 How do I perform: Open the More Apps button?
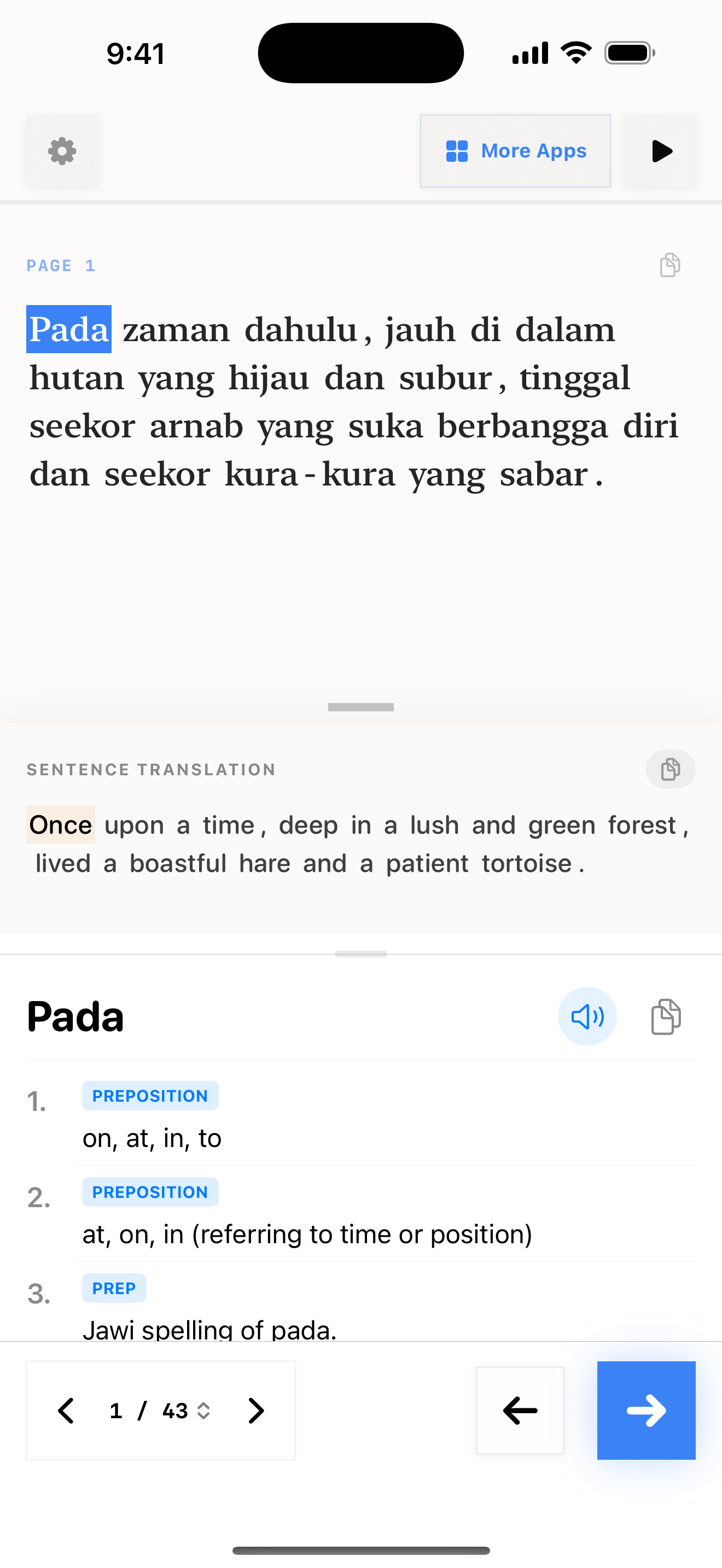click(x=515, y=151)
